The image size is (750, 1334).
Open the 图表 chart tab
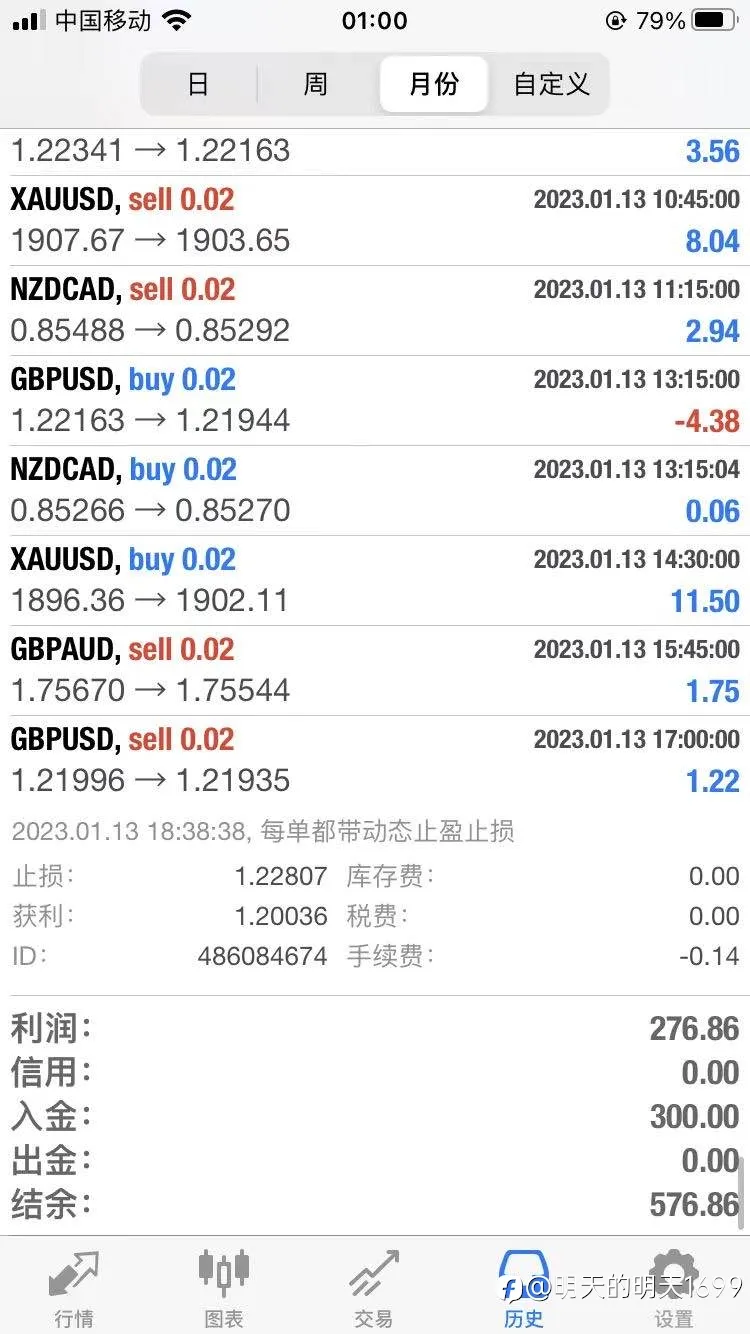(224, 1288)
